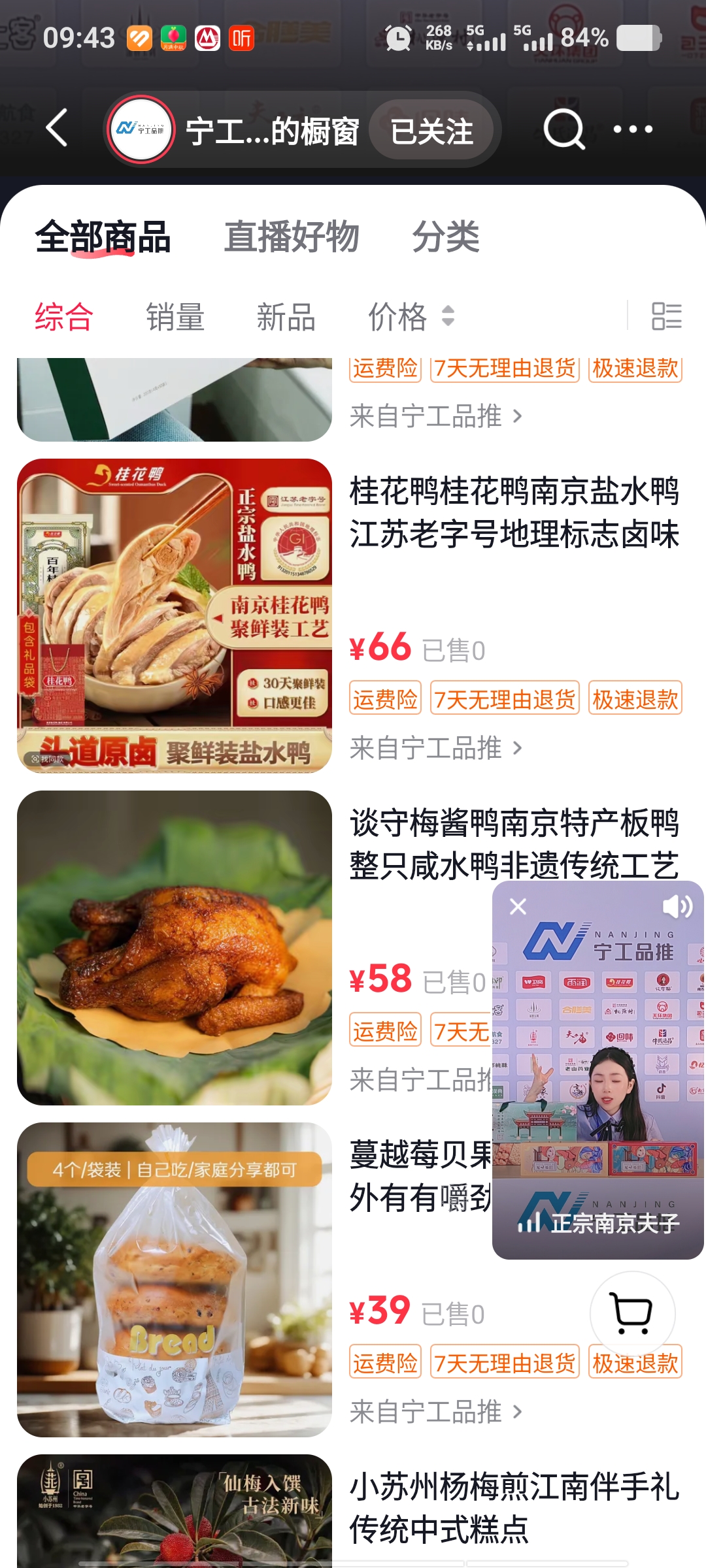View the 蔓越莓贝果 bread product
Screen dimensions: 706x1568
click(174, 1279)
